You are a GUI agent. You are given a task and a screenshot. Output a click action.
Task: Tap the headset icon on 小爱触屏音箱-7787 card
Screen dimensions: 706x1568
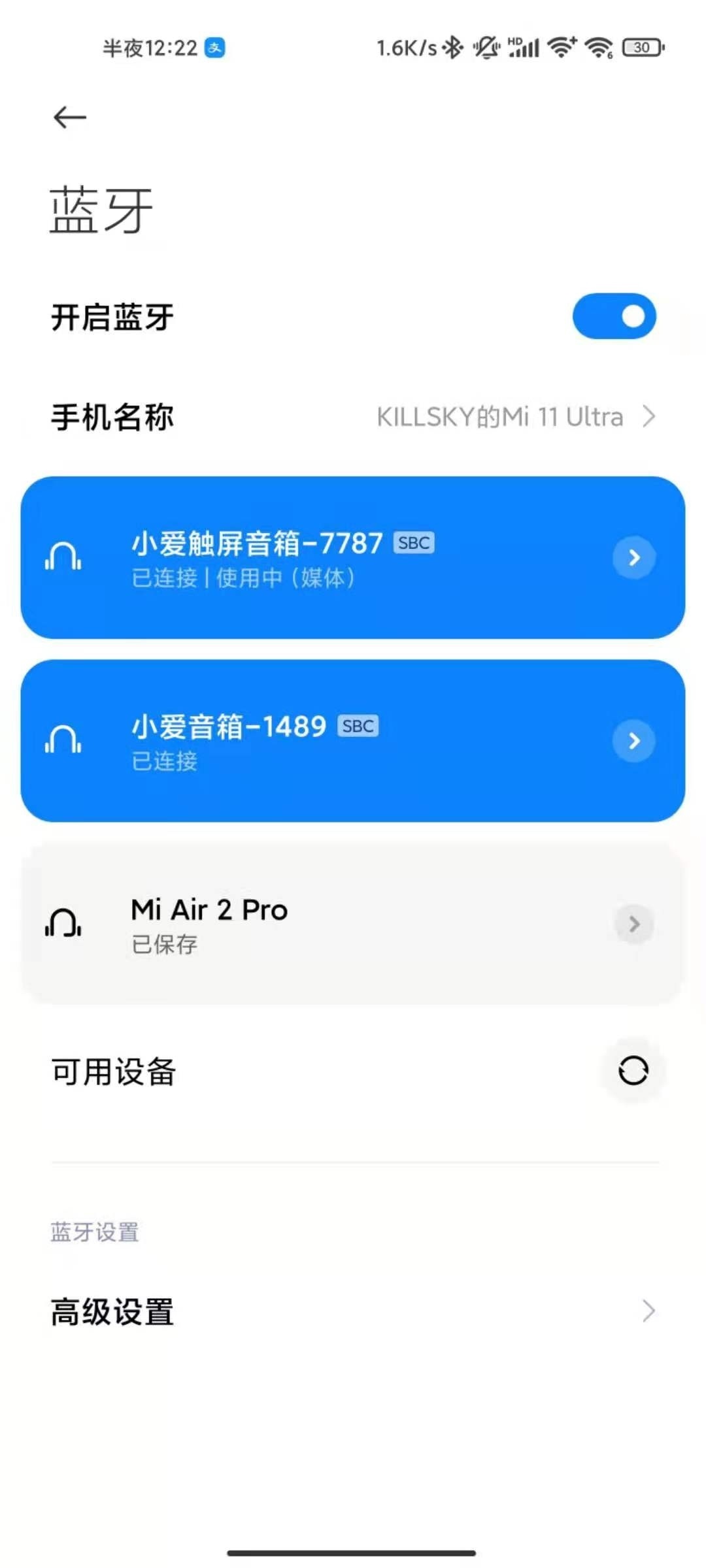coord(65,559)
